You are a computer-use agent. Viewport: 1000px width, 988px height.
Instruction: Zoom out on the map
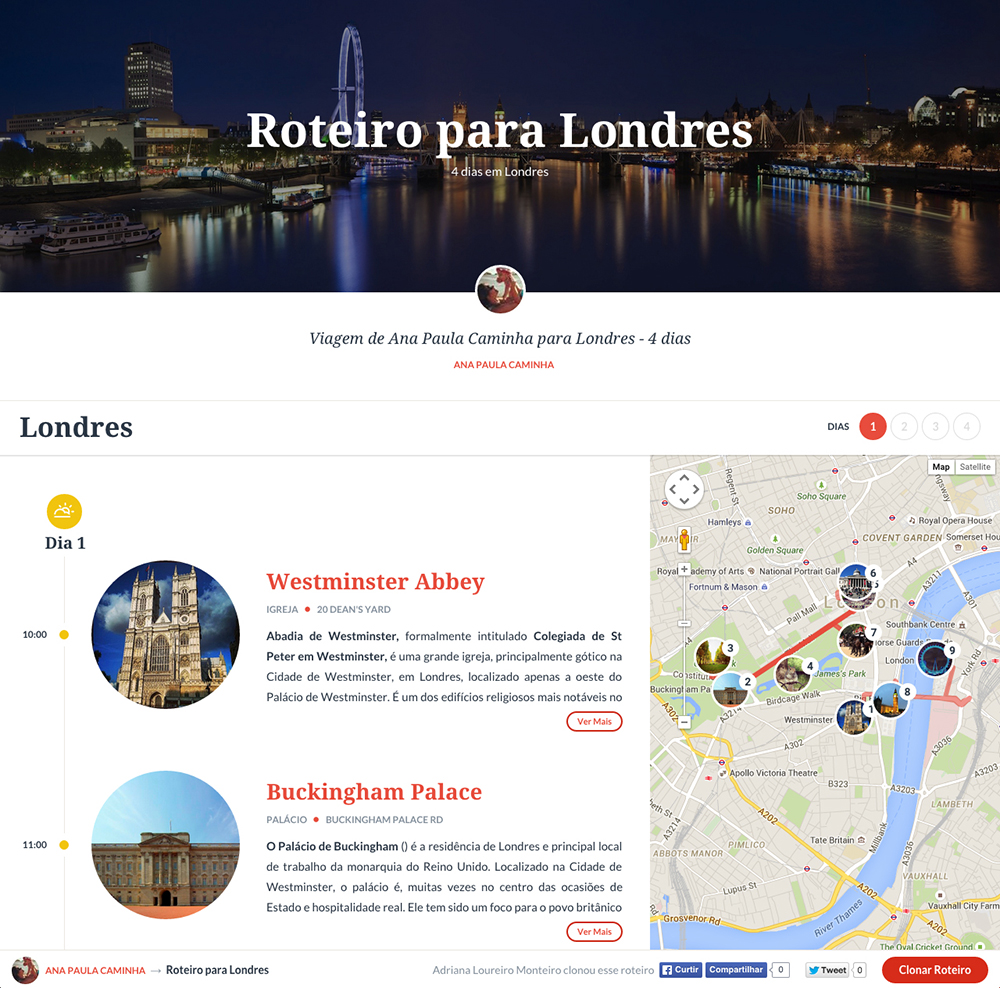[x=684, y=720]
